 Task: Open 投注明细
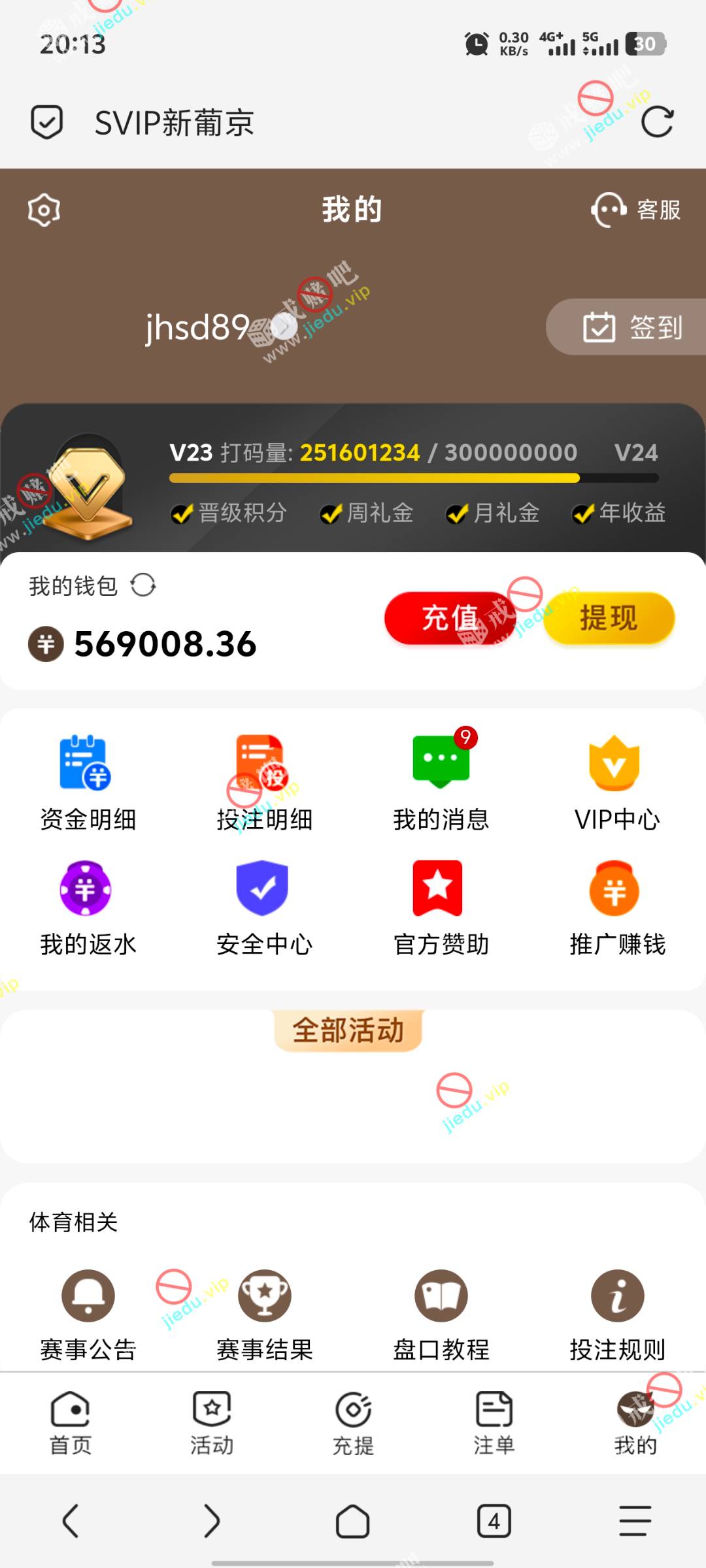click(x=264, y=782)
